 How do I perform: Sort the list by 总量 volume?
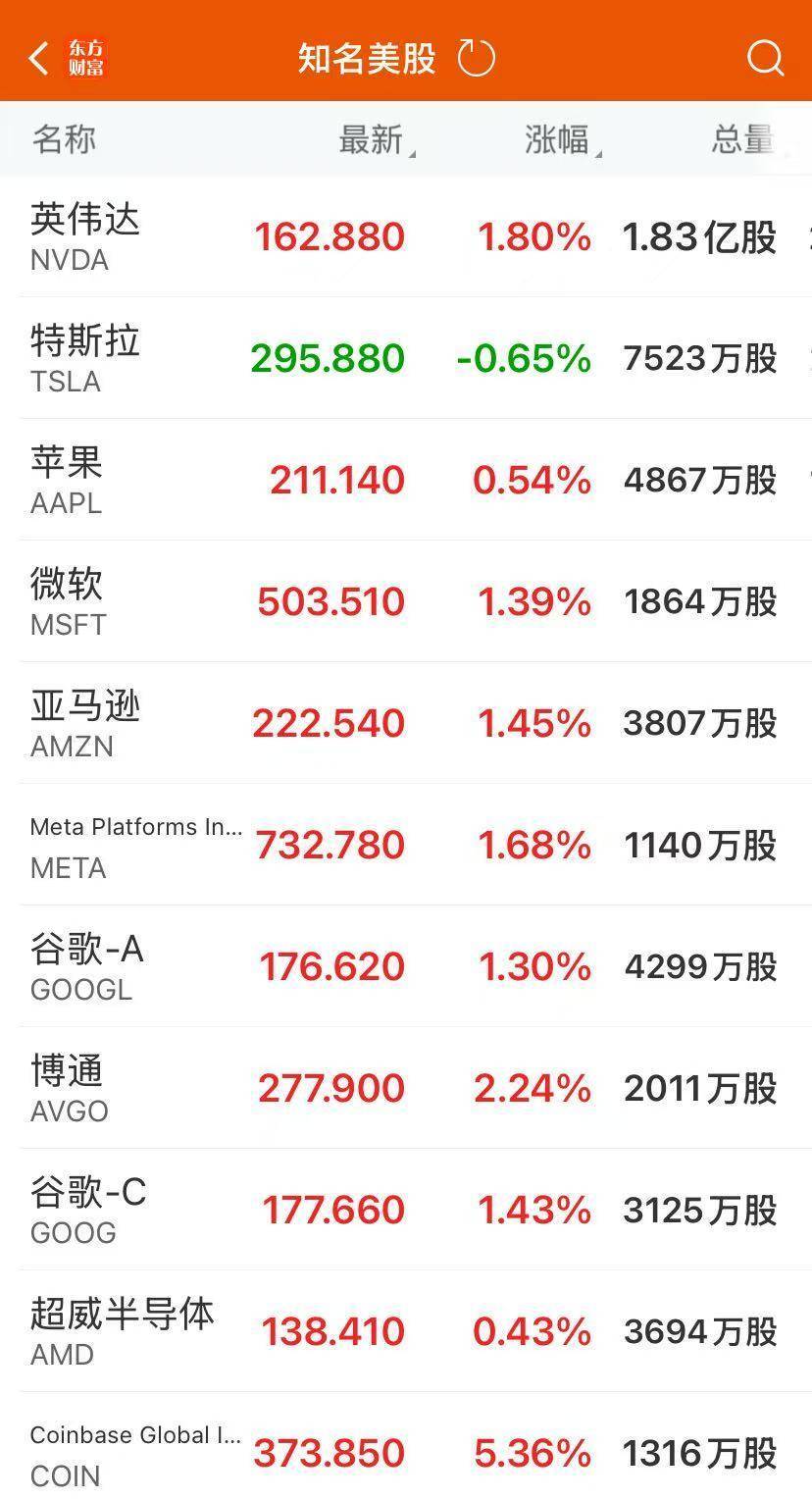[x=741, y=140]
